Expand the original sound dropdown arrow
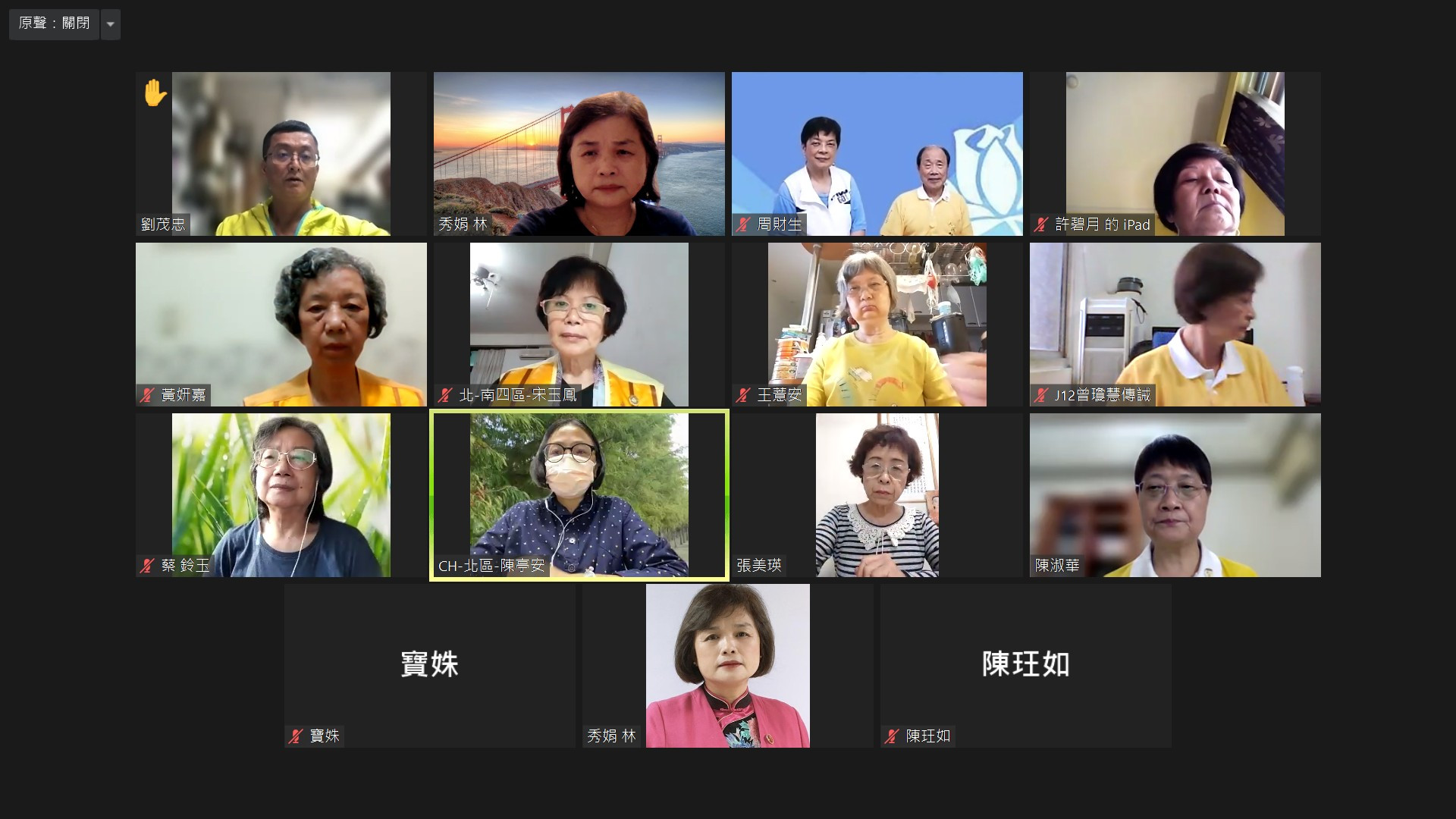This screenshot has width=1456, height=819. (111, 24)
